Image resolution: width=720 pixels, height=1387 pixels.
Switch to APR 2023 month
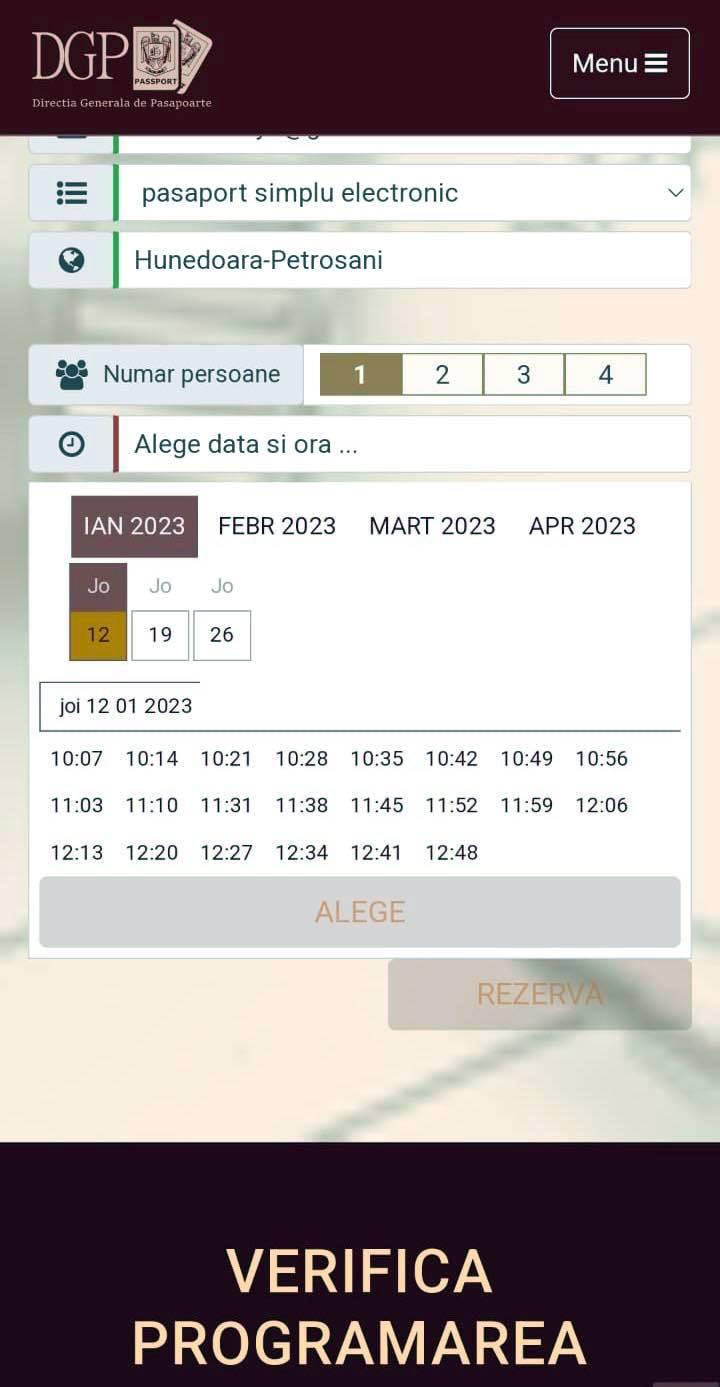point(582,526)
